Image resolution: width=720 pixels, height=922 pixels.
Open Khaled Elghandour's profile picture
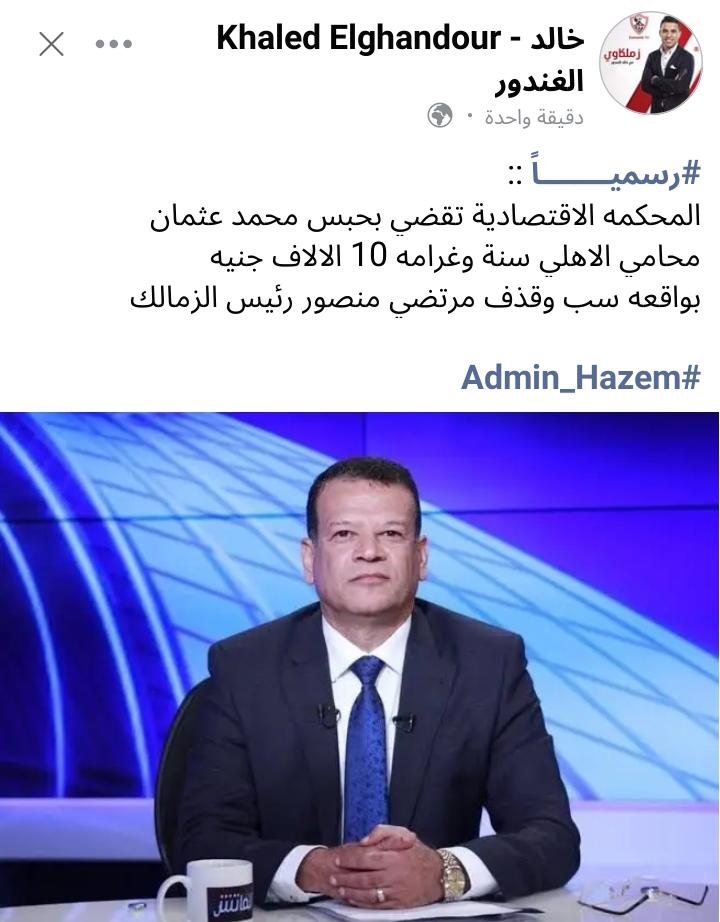coord(651,61)
